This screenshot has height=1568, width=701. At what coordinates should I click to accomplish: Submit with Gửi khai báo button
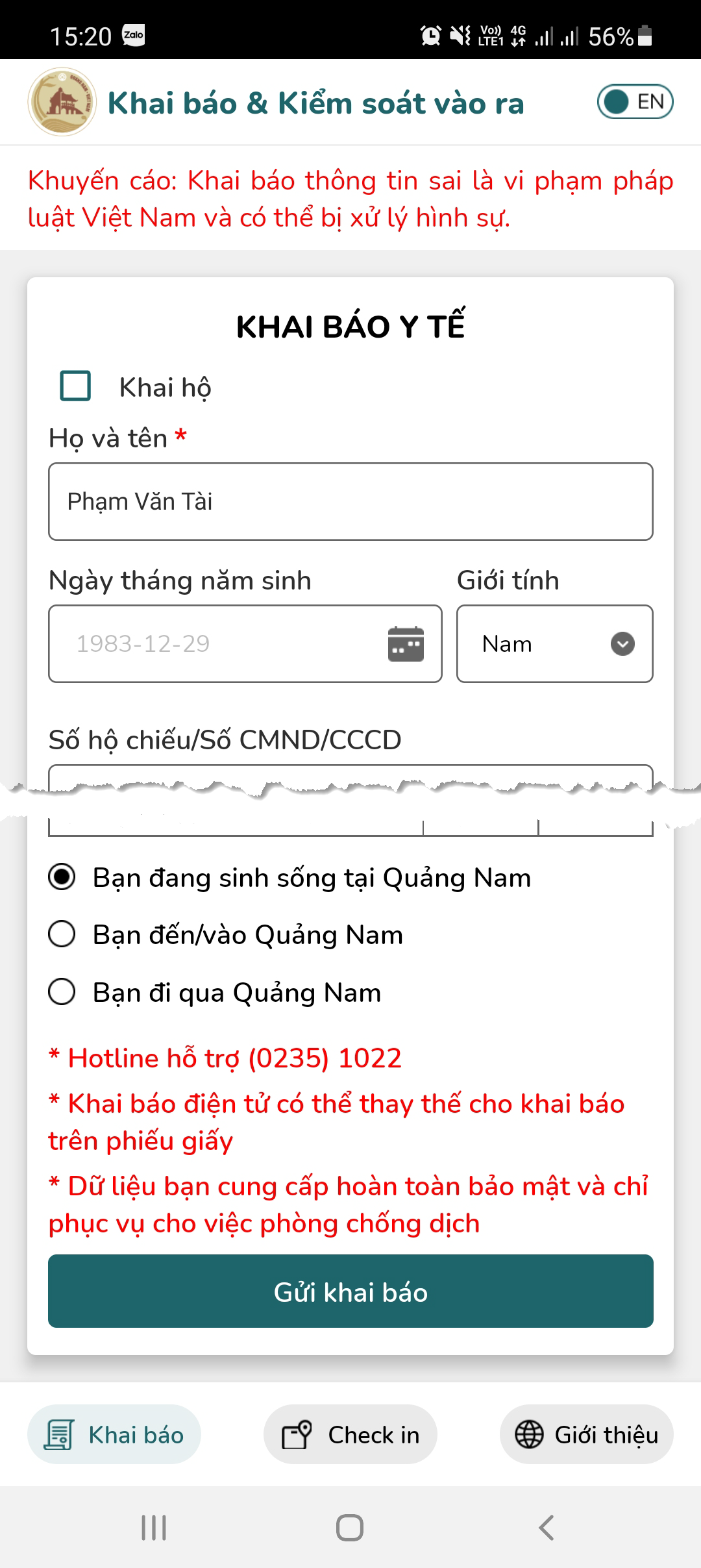[350, 1291]
